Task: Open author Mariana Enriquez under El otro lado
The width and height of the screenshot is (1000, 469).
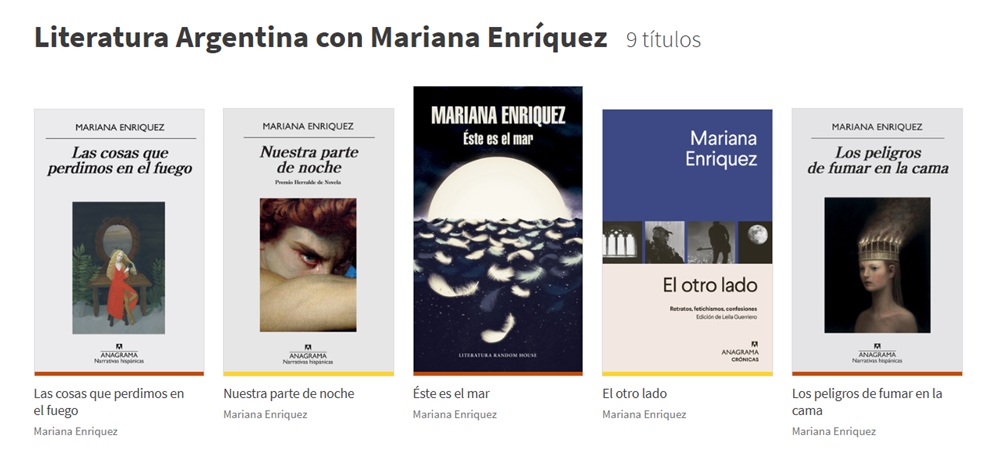Action: click(644, 414)
